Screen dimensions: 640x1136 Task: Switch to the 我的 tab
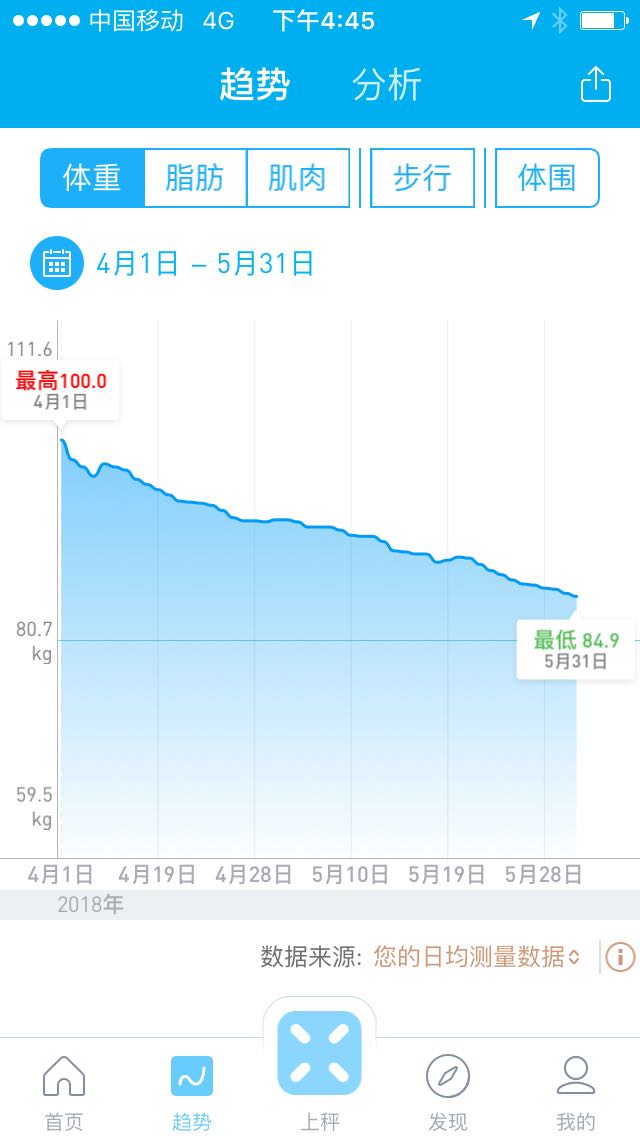(x=575, y=1093)
